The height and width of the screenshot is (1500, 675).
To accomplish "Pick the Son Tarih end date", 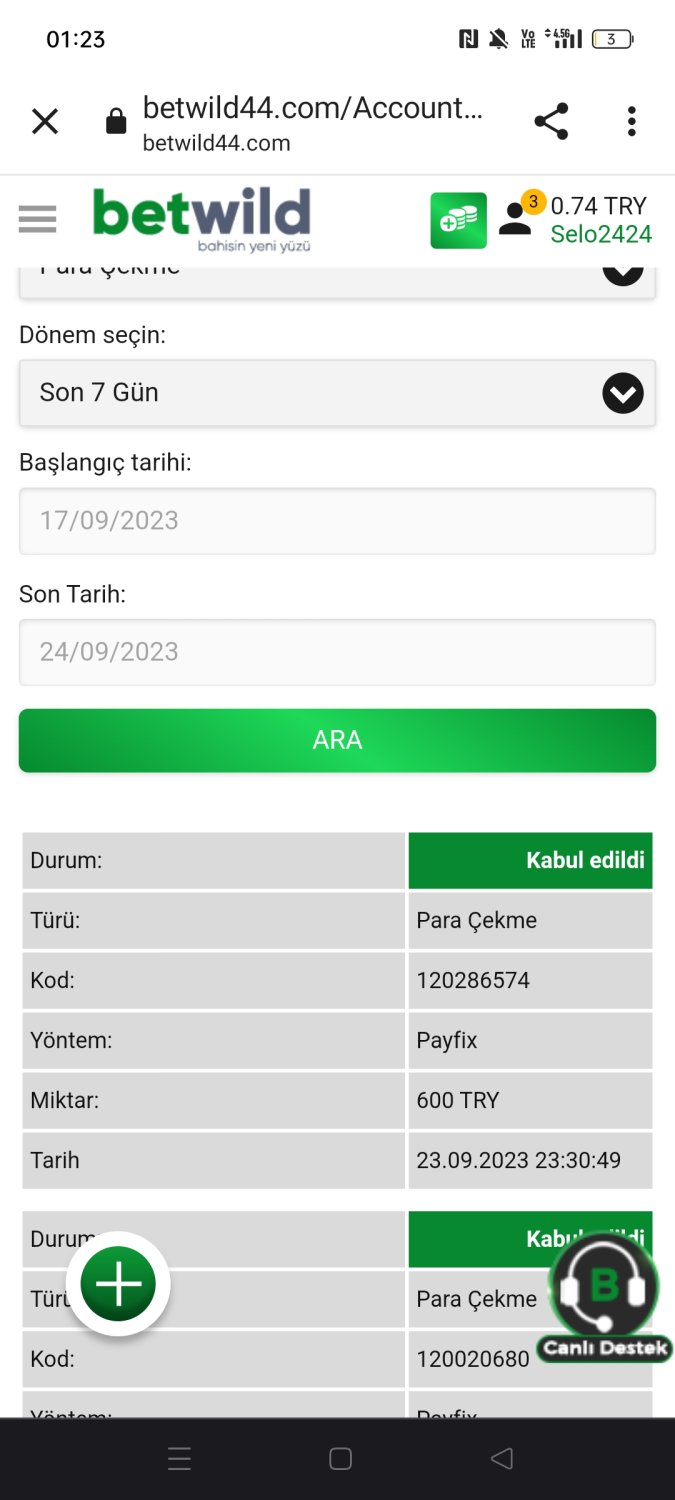I will pos(337,652).
